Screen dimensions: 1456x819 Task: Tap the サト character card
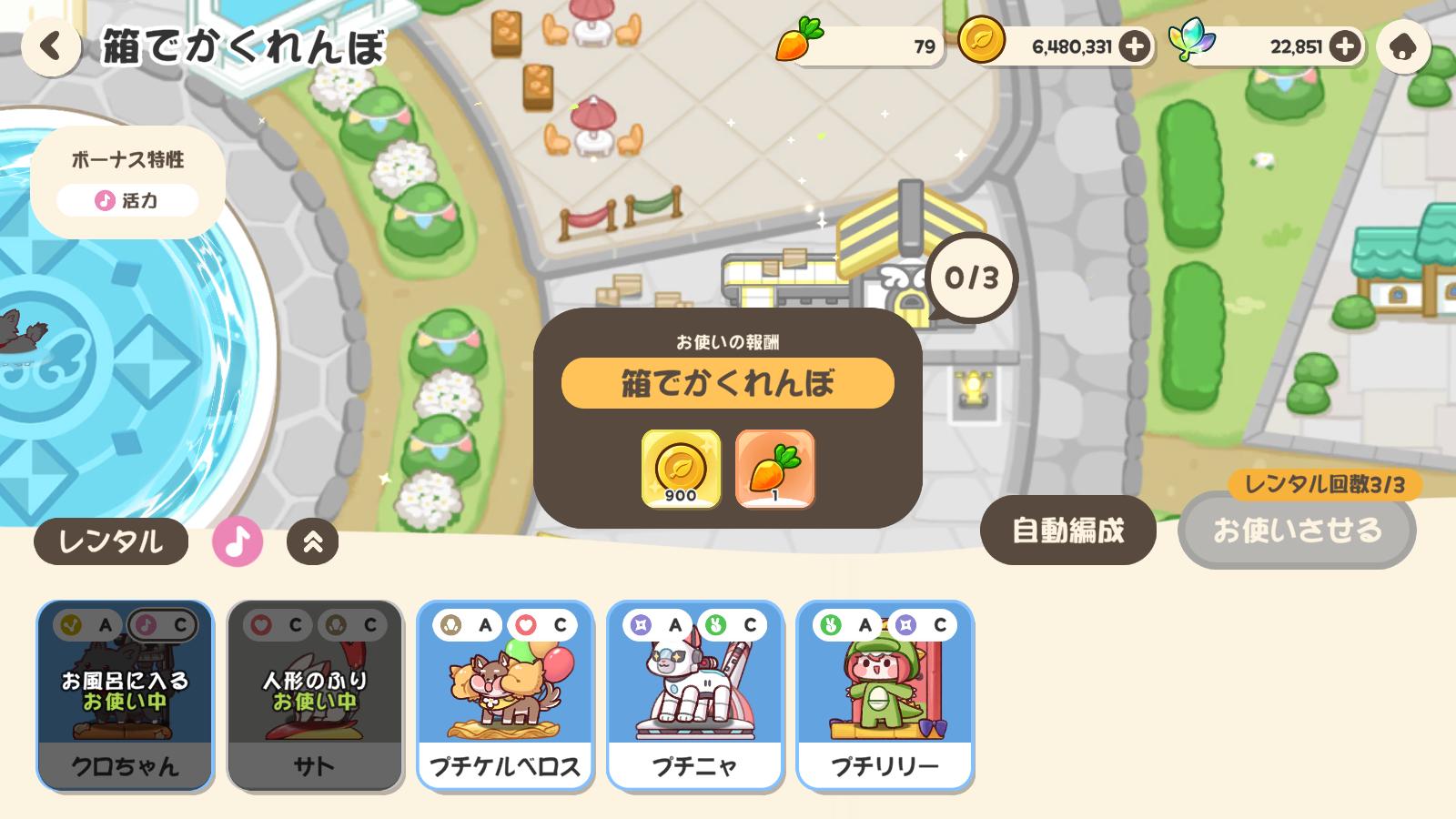click(315, 696)
